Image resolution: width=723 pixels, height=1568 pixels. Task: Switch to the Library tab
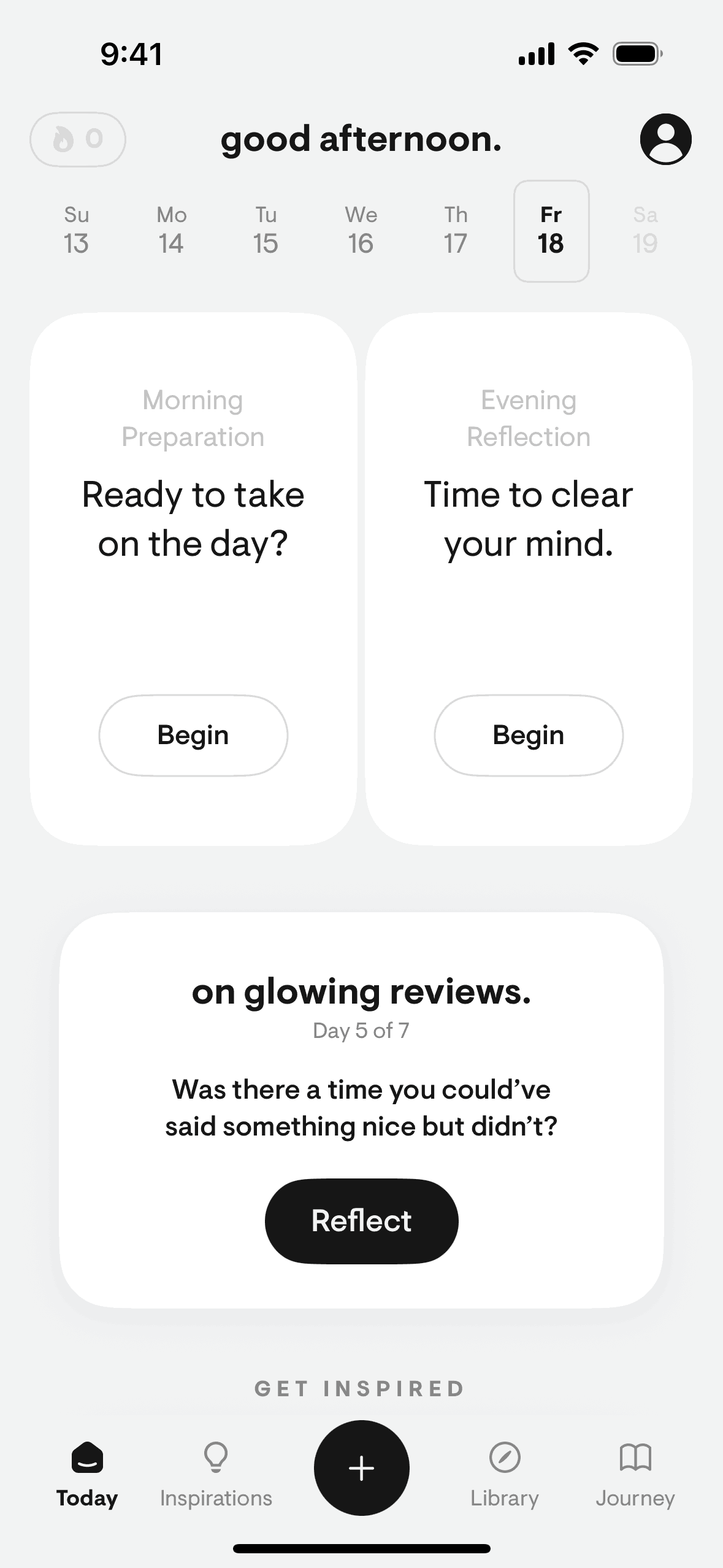pos(505,1472)
